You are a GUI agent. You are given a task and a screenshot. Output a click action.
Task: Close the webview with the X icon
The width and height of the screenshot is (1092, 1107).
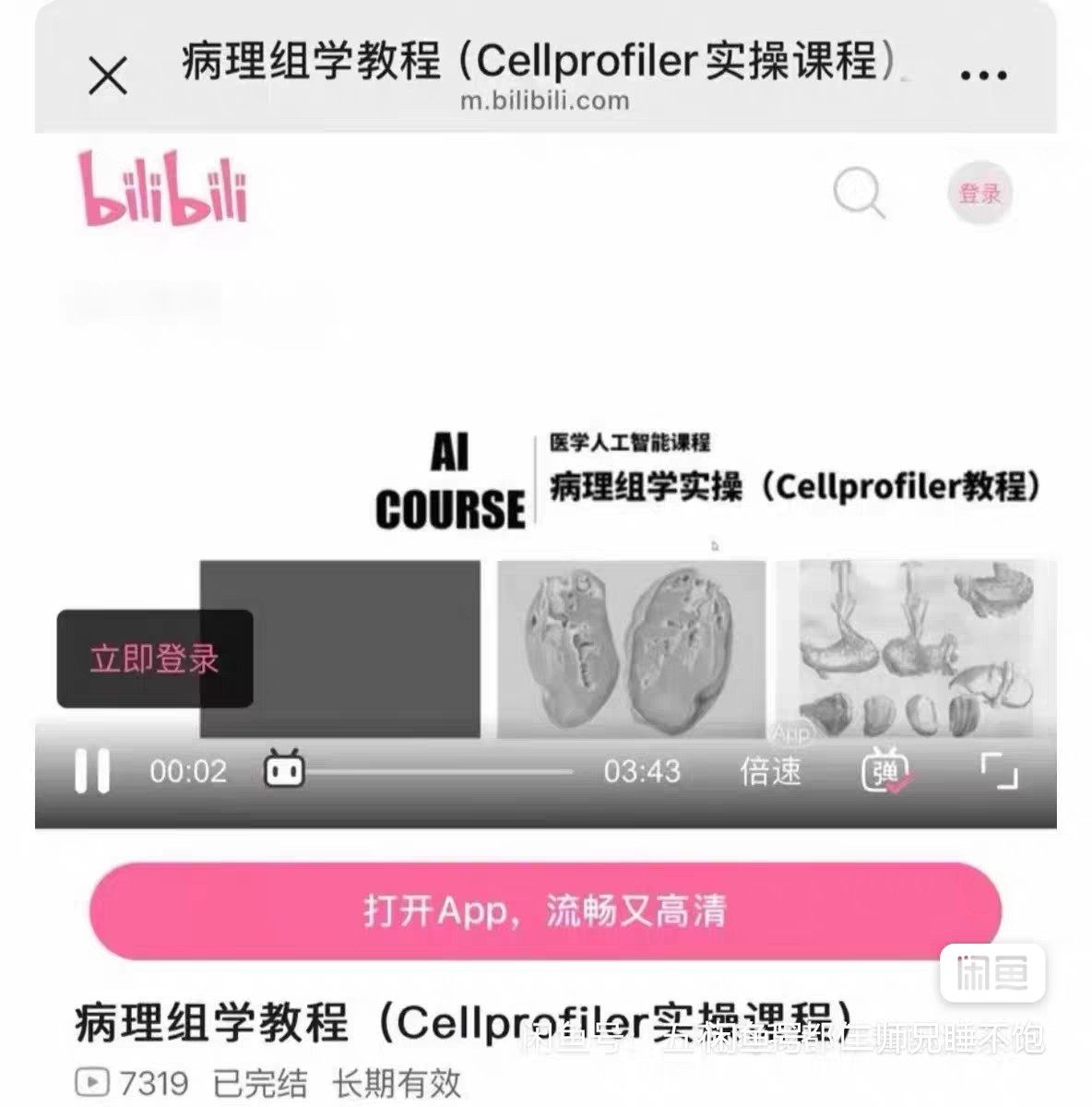pyautogui.click(x=109, y=76)
